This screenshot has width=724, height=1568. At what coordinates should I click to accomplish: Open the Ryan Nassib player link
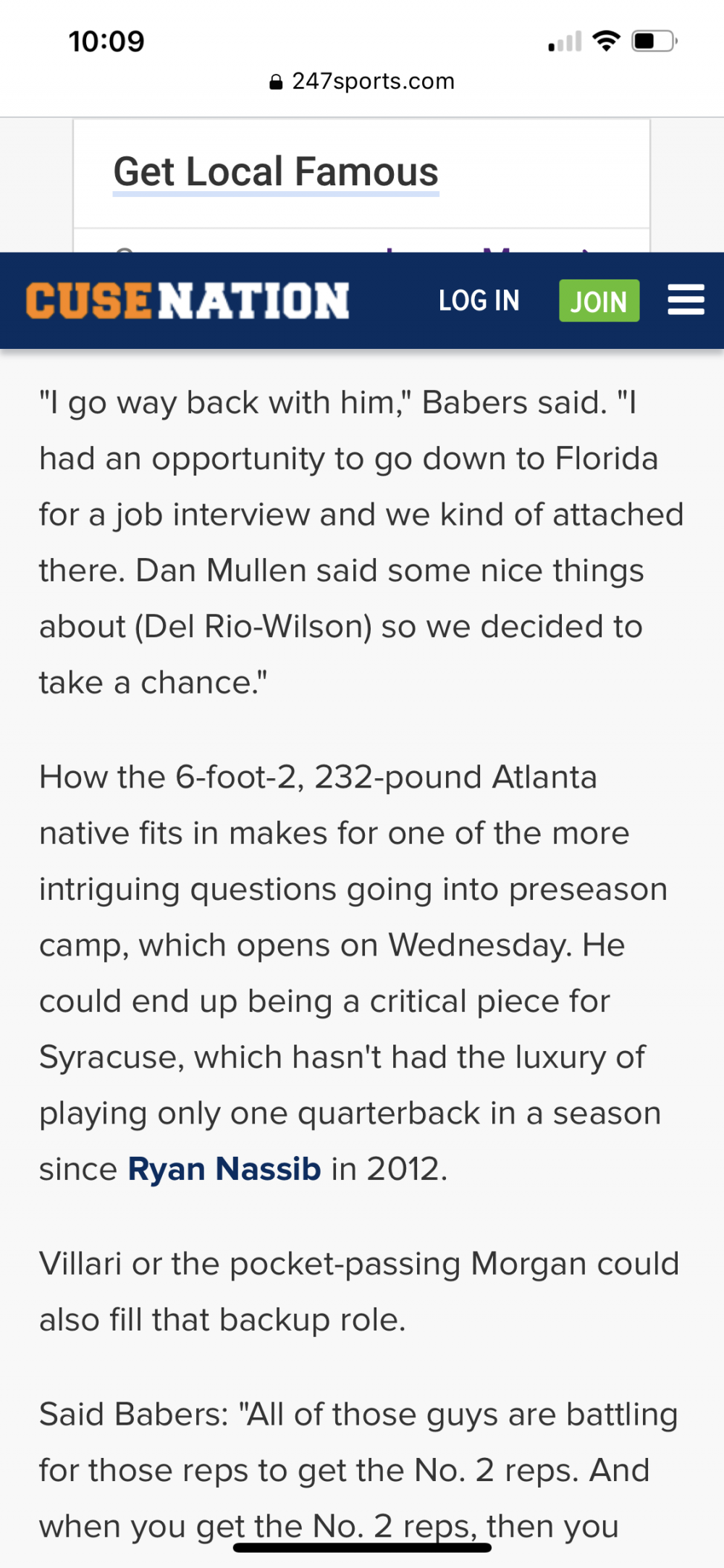(x=224, y=1169)
